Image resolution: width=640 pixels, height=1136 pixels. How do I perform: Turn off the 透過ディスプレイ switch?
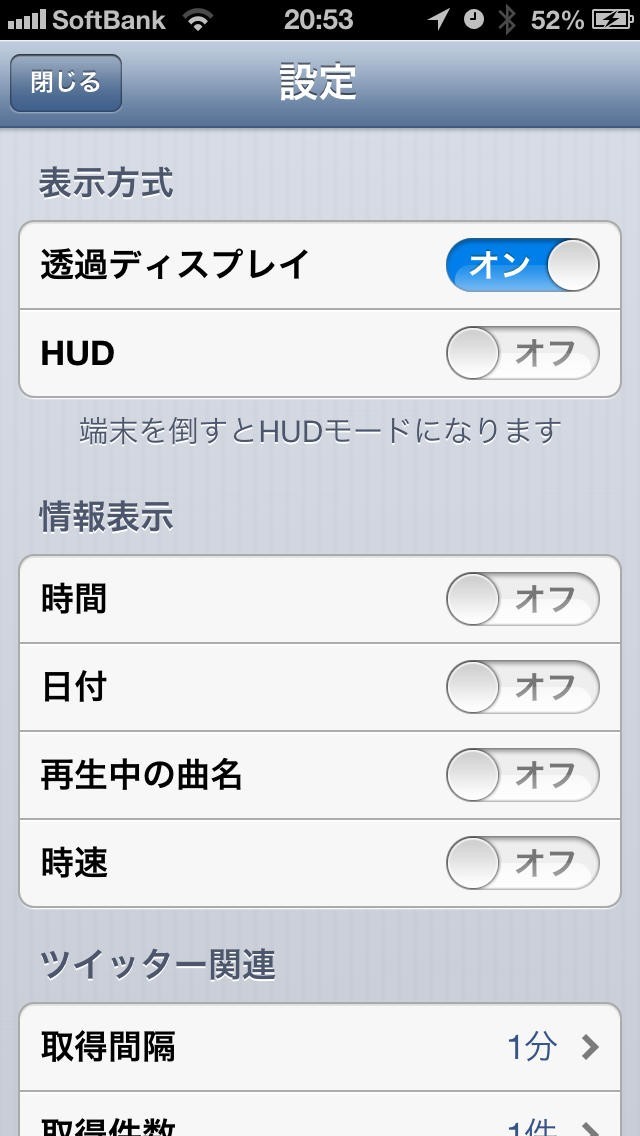pyautogui.click(x=522, y=265)
